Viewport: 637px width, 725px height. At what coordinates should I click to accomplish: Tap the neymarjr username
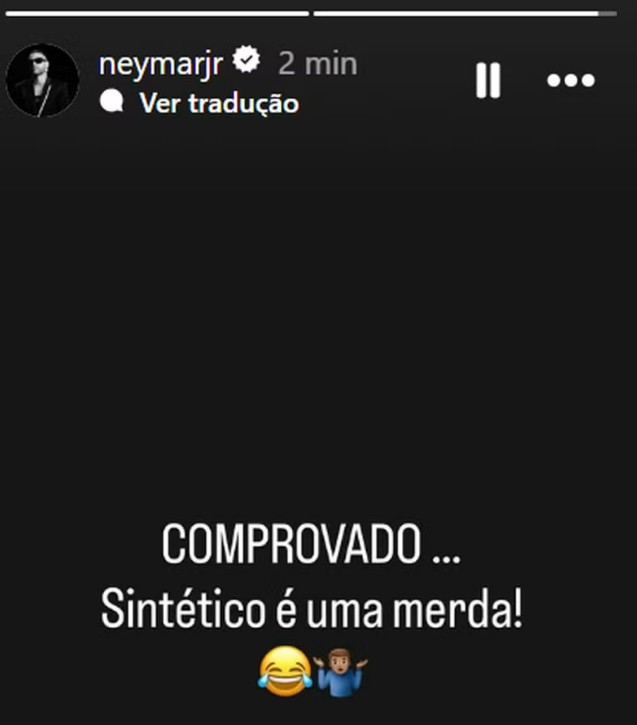tap(161, 63)
